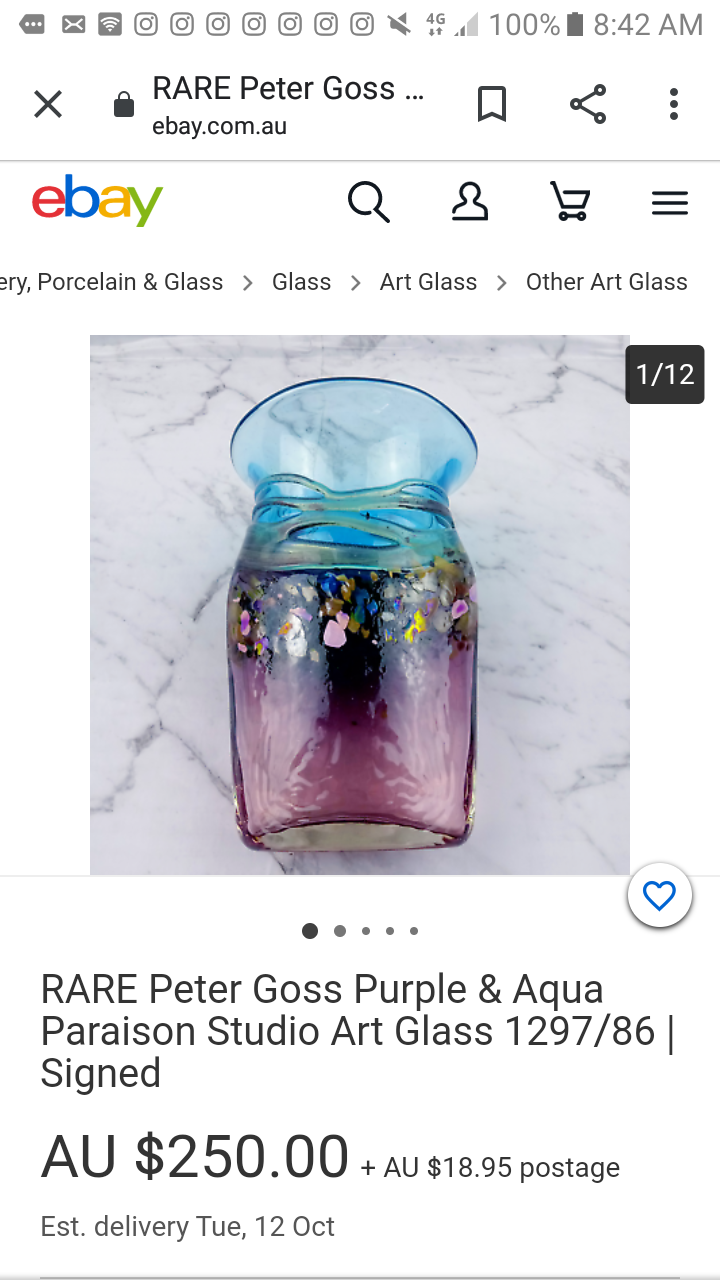Go to the eBay home logo
This screenshot has width=720, height=1280.
(97, 201)
